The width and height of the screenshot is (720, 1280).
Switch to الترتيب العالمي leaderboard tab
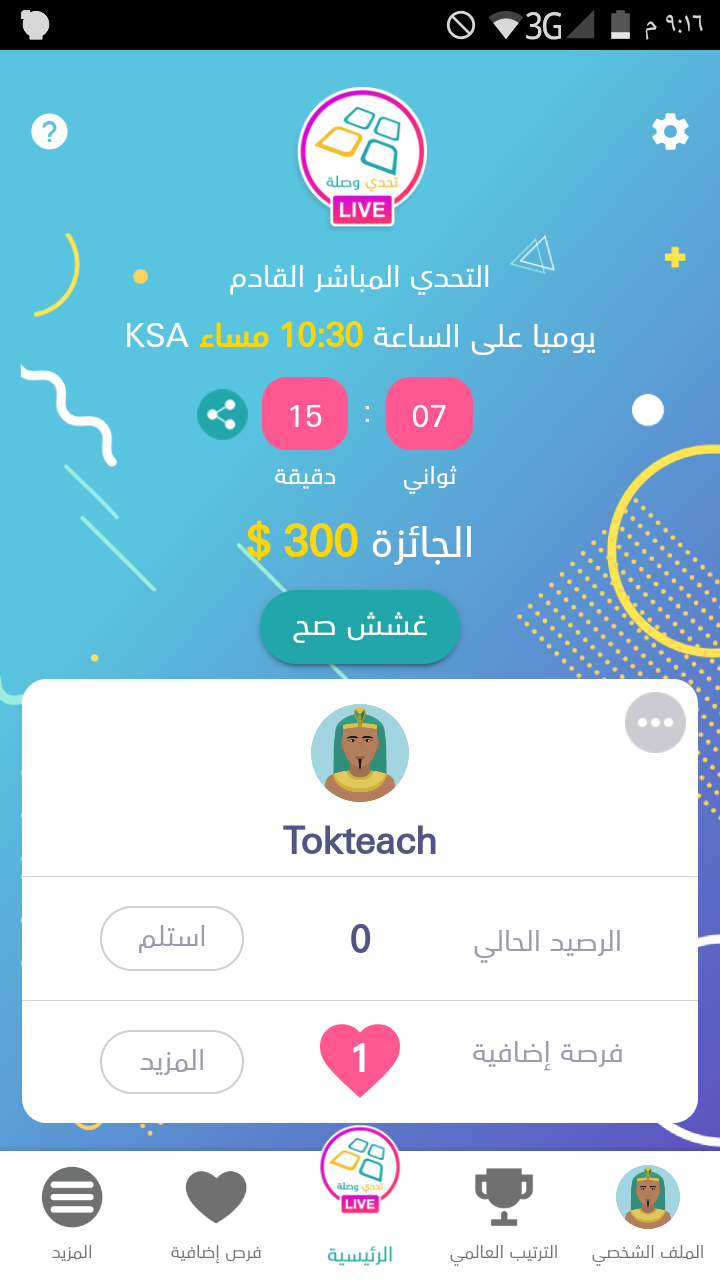coord(504,1212)
